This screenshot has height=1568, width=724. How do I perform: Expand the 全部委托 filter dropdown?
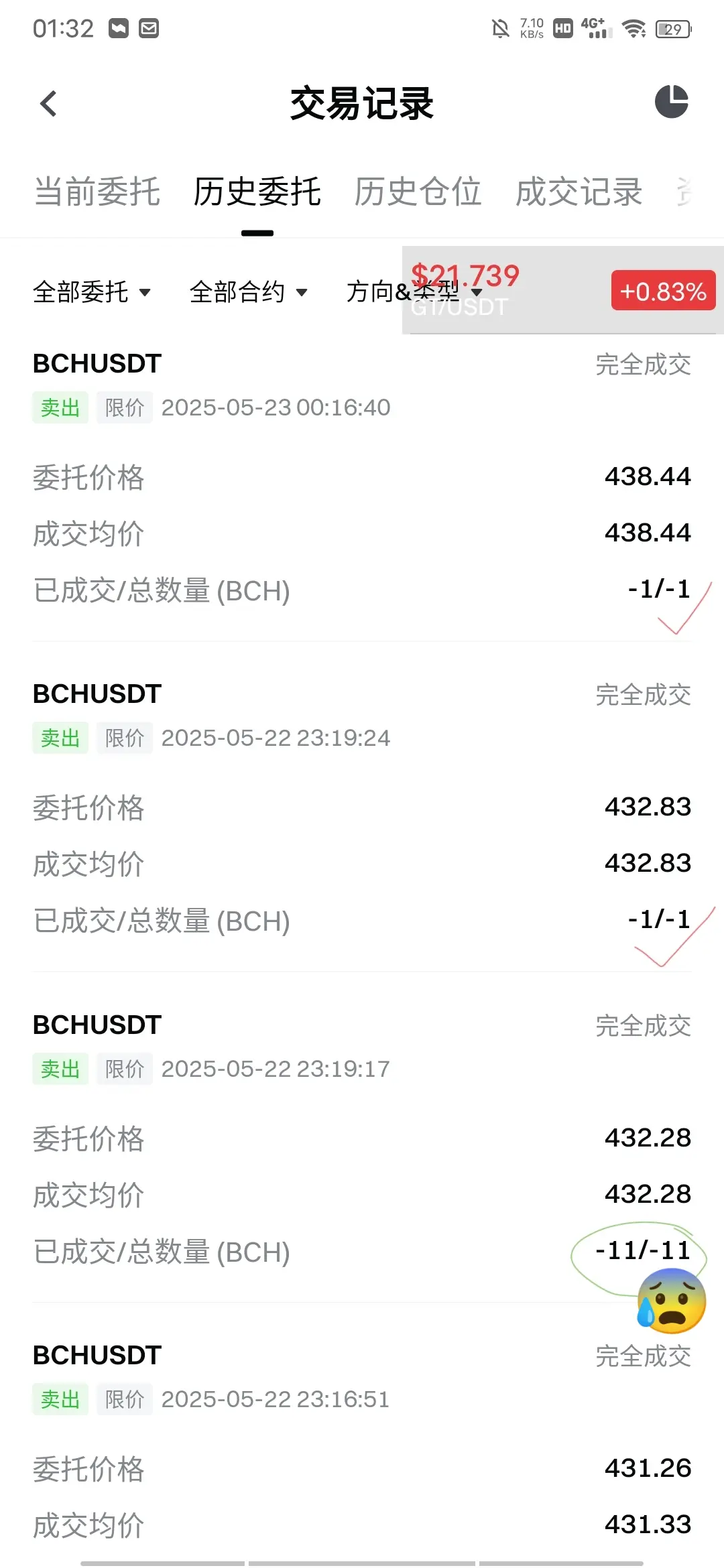pyautogui.click(x=91, y=292)
